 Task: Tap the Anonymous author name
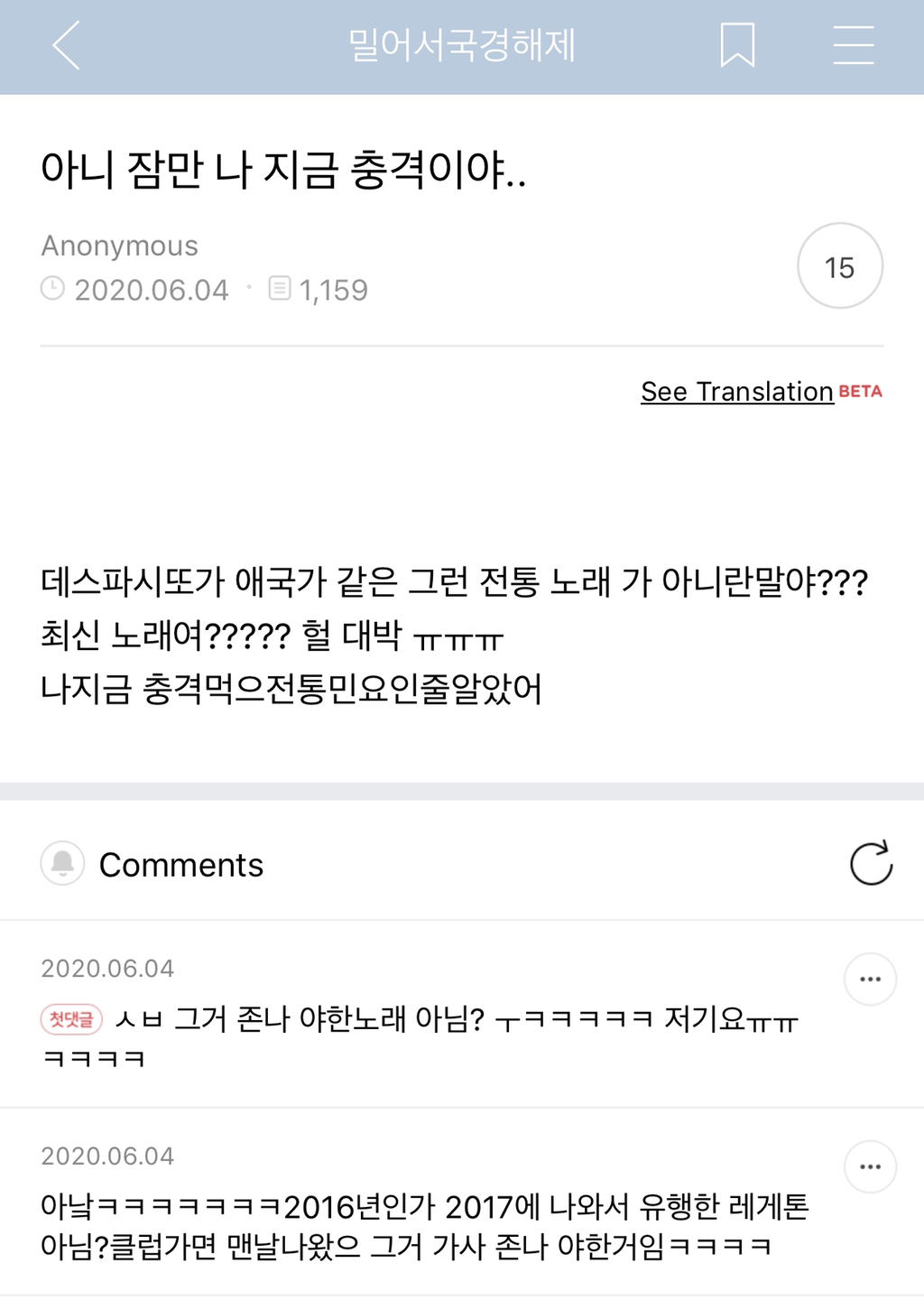tap(119, 245)
